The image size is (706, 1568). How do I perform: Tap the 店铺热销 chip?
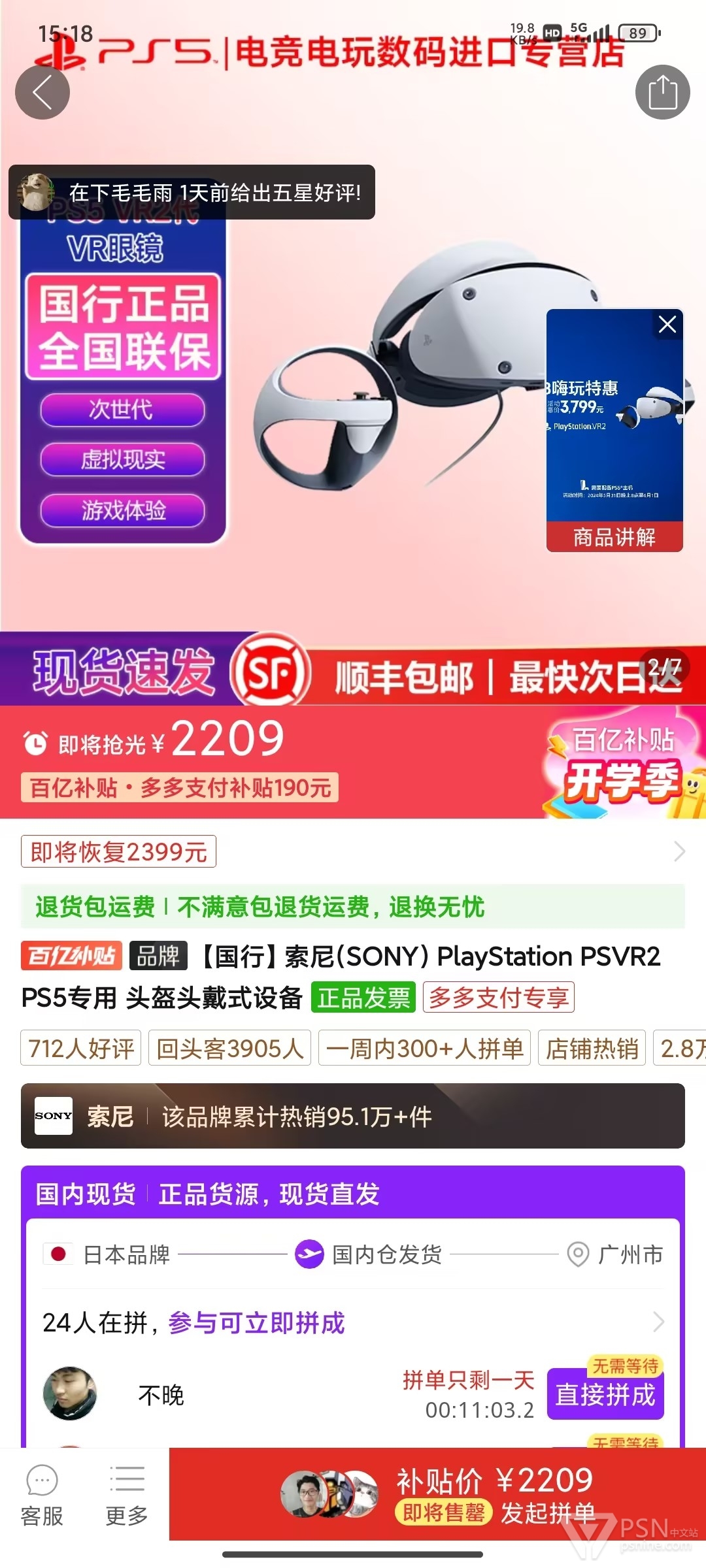pos(592,1048)
